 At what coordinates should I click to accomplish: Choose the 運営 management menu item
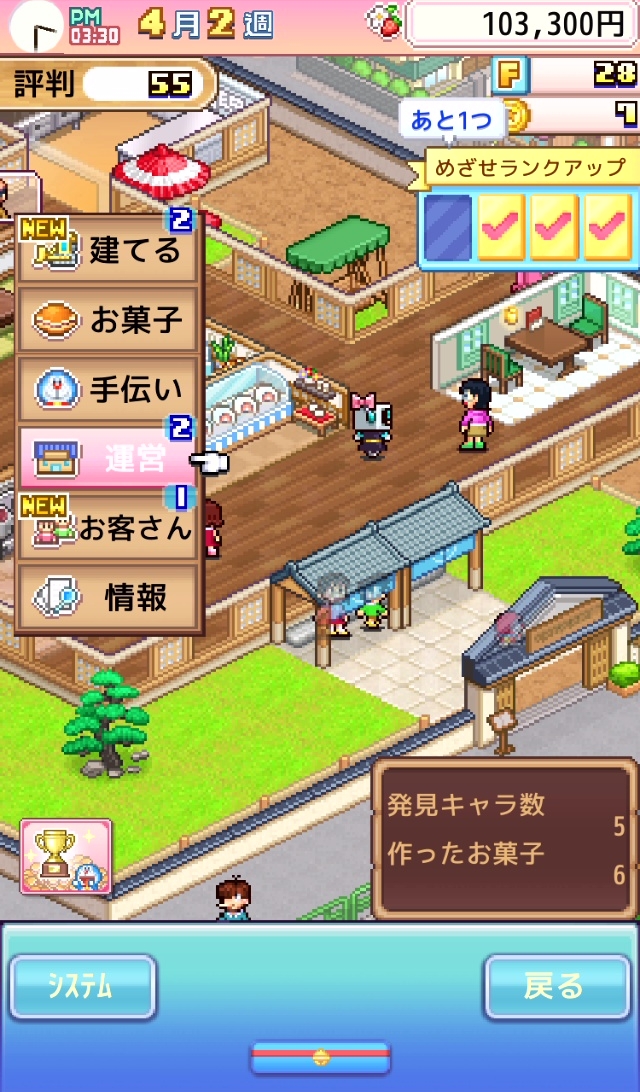108,459
